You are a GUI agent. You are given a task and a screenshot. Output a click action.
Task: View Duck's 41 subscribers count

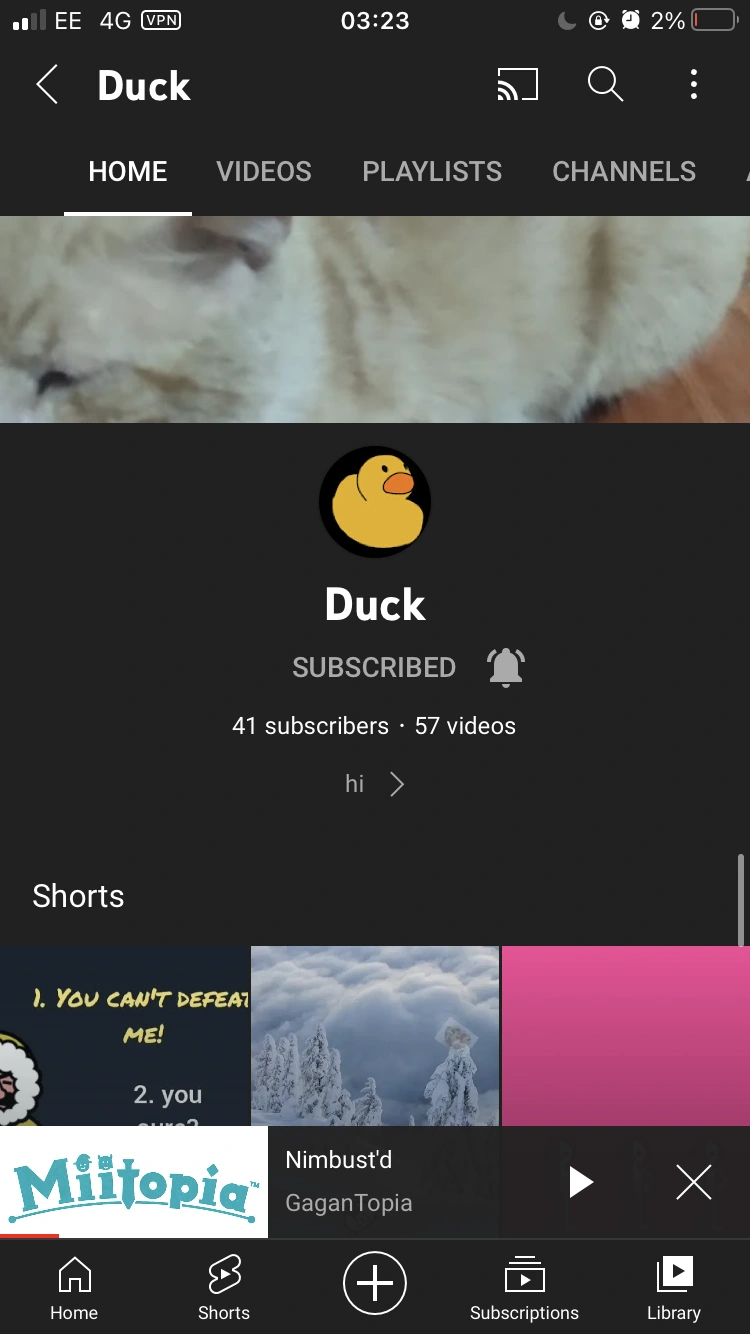pyautogui.click(x=310, y=726)
